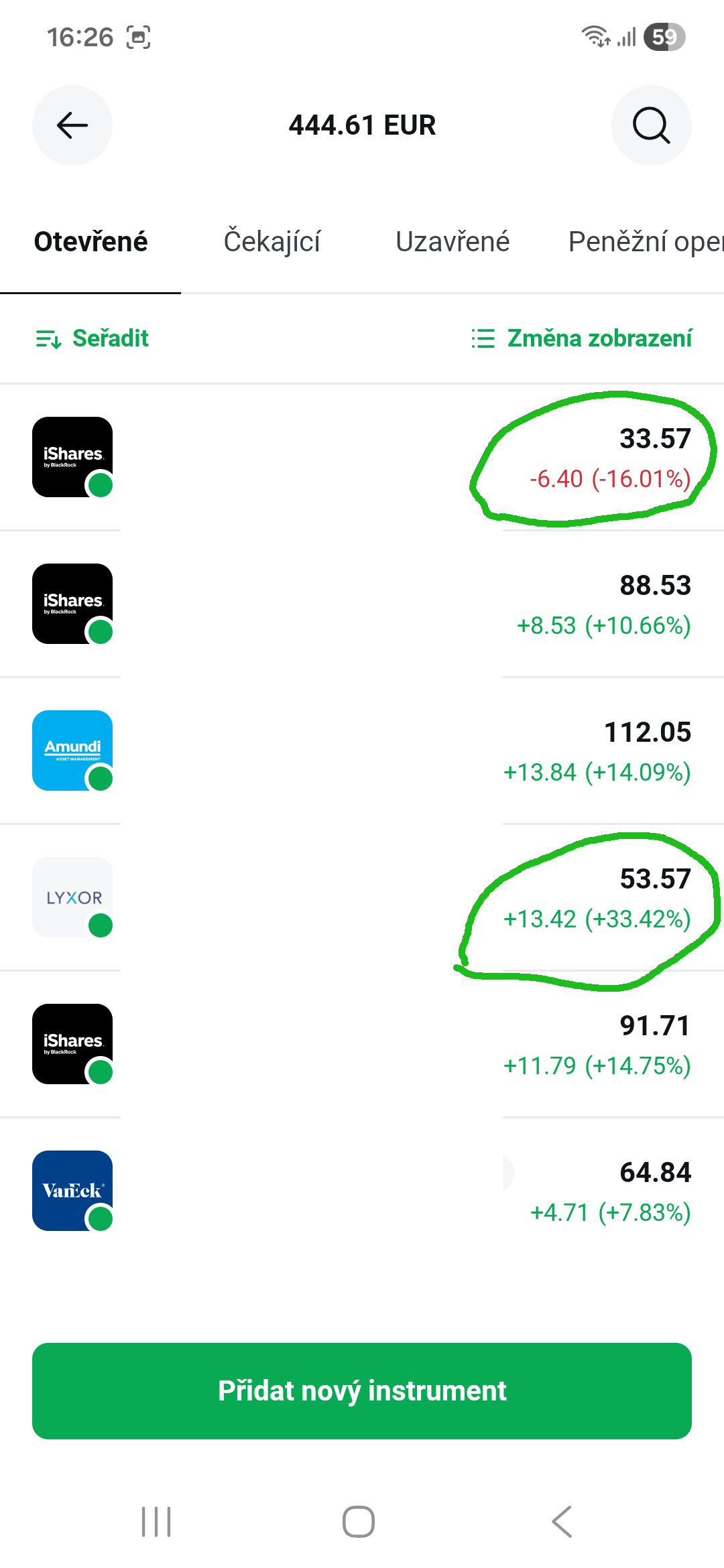Tap Seřadit to sort positions

tap(93, 338)
